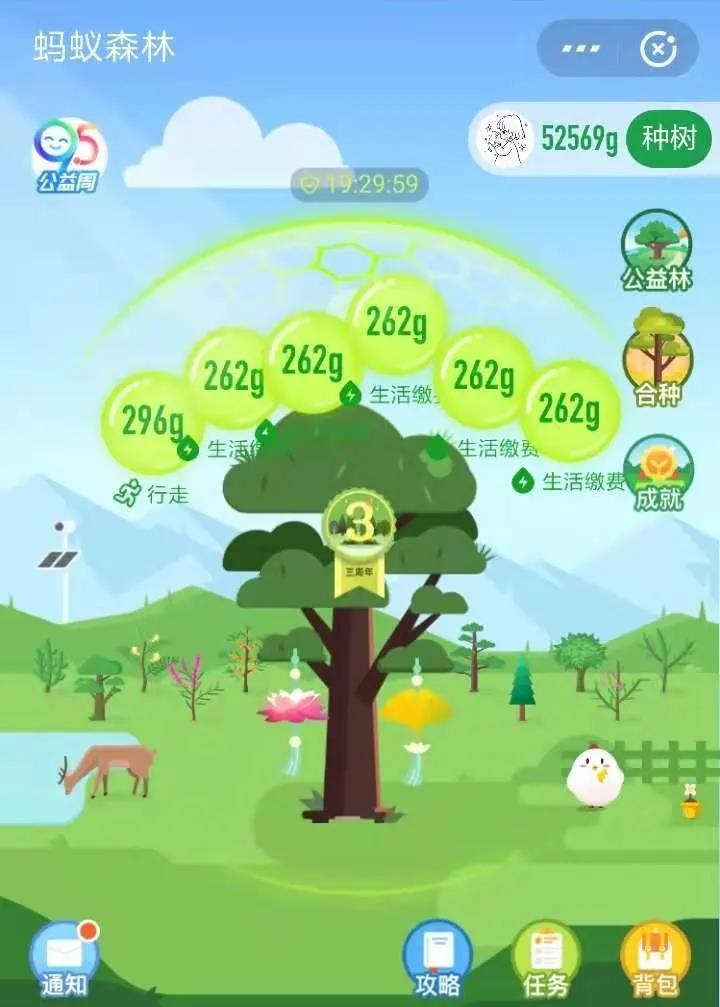Open the 三周年 anniversary medal on tree
The height and width of the screenshot is (1007, 720).
(x=358, y=530)
